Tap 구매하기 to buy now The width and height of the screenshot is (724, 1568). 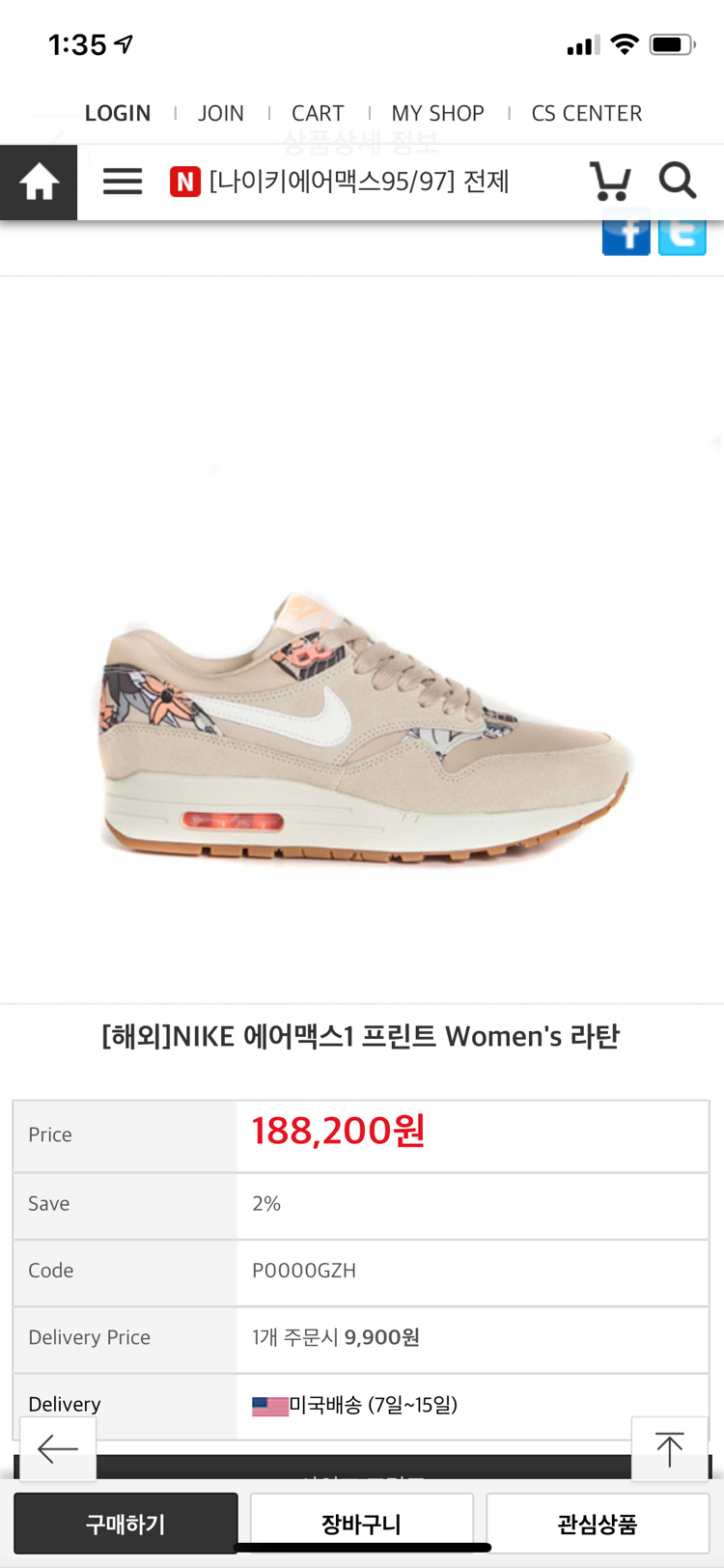pos(125,1524)
